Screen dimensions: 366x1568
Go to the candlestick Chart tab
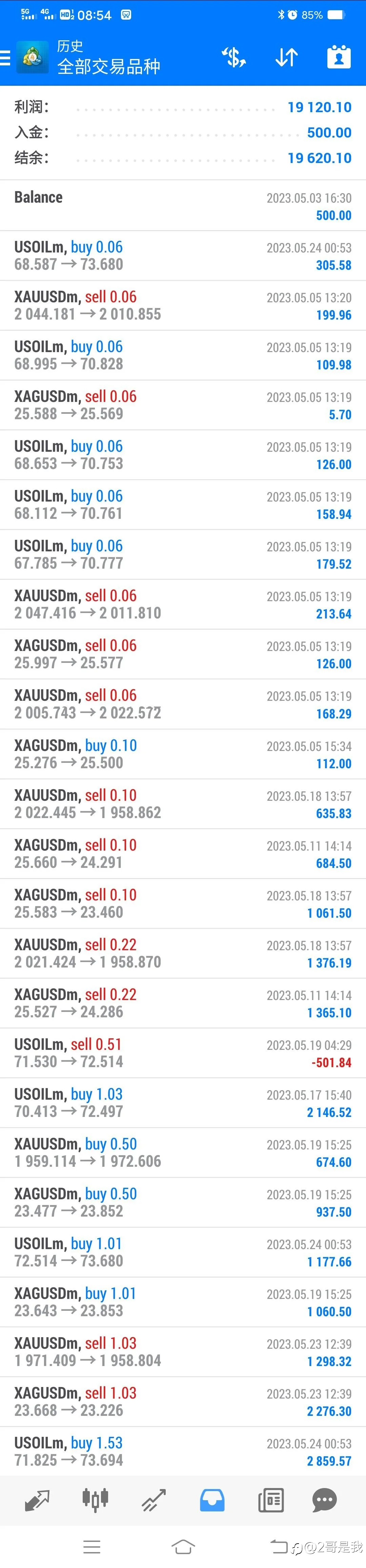click(96, 1500)
